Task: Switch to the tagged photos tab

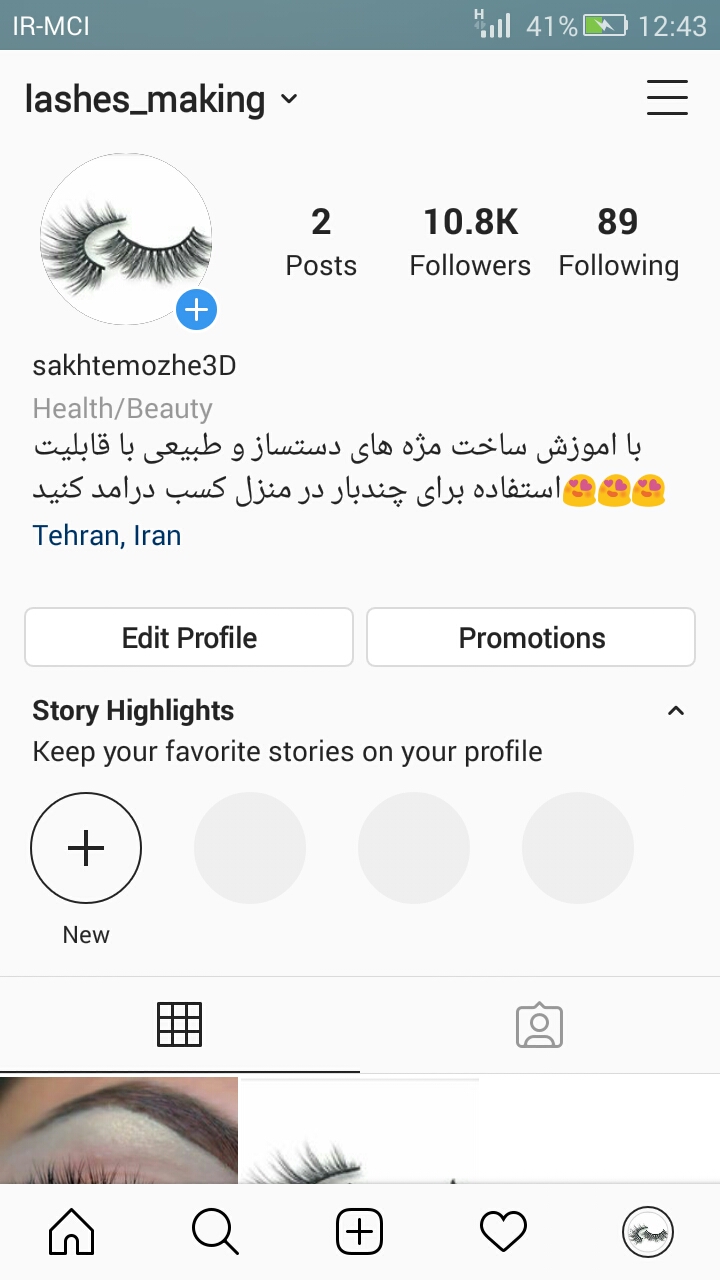Action: click(540, 1025)
